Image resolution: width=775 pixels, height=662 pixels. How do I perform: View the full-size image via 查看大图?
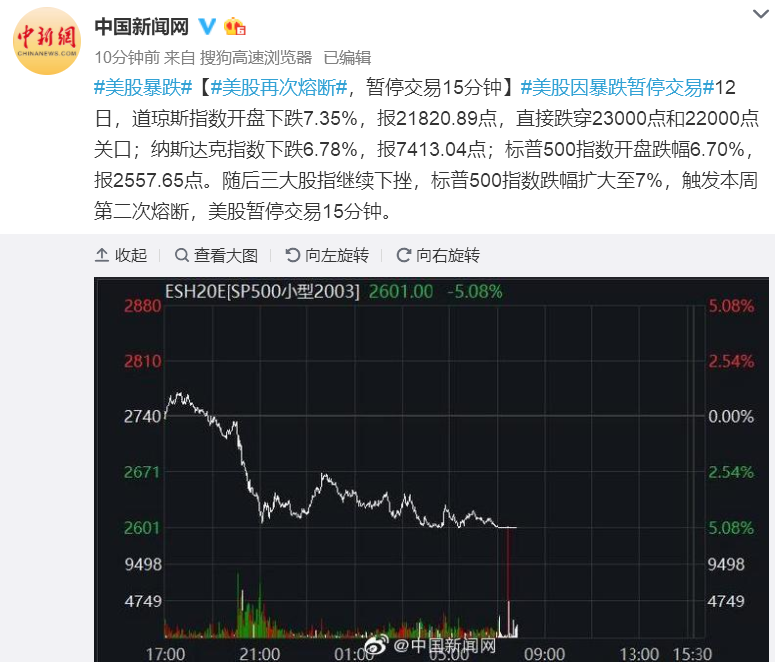216,255
